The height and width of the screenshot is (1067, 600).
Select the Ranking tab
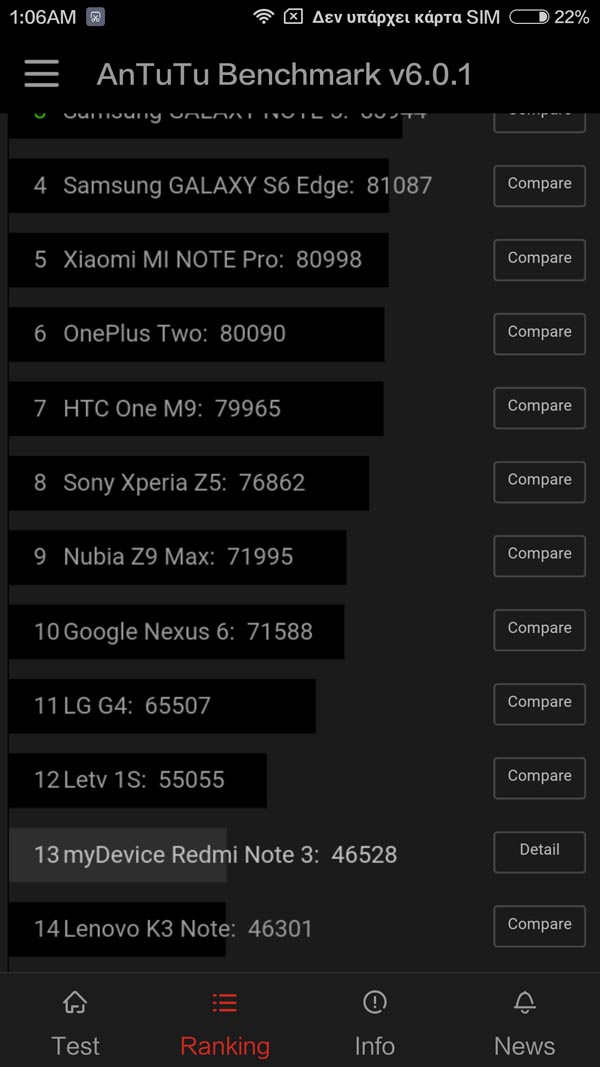(x=224, y=1023)
